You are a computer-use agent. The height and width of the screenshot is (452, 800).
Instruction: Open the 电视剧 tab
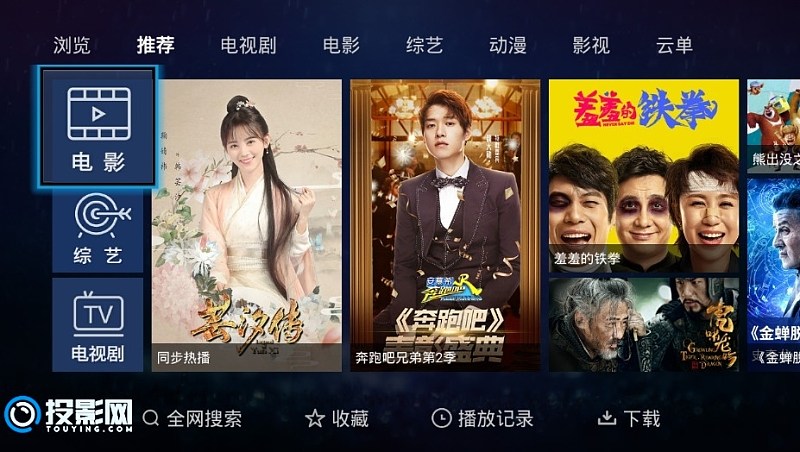click(x=248, y=45)
